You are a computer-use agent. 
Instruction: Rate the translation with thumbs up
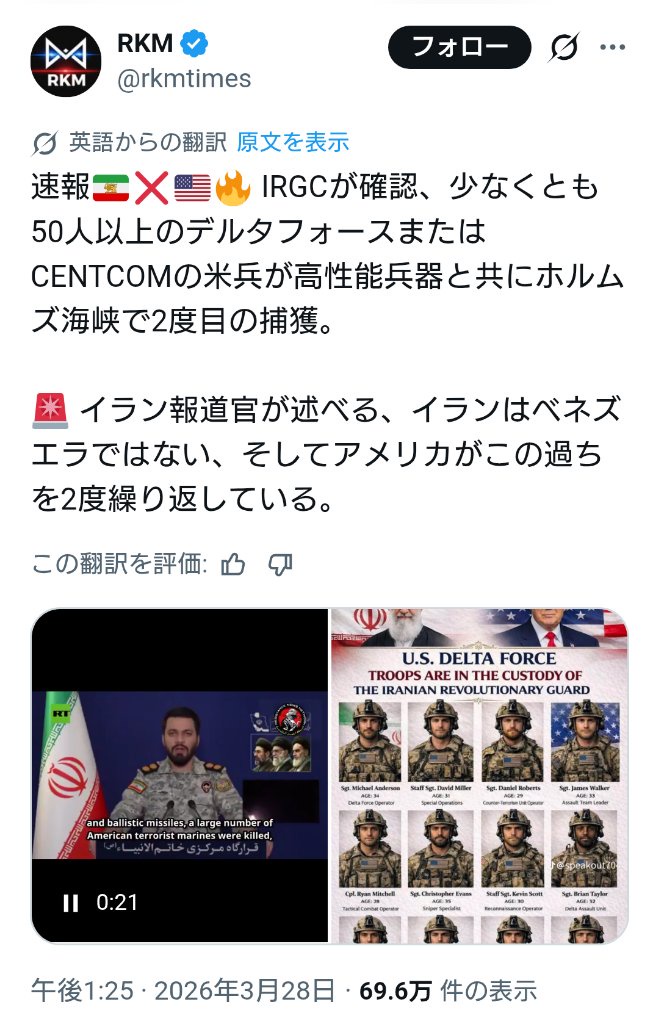pyautogui.click(x=233, y=565)
